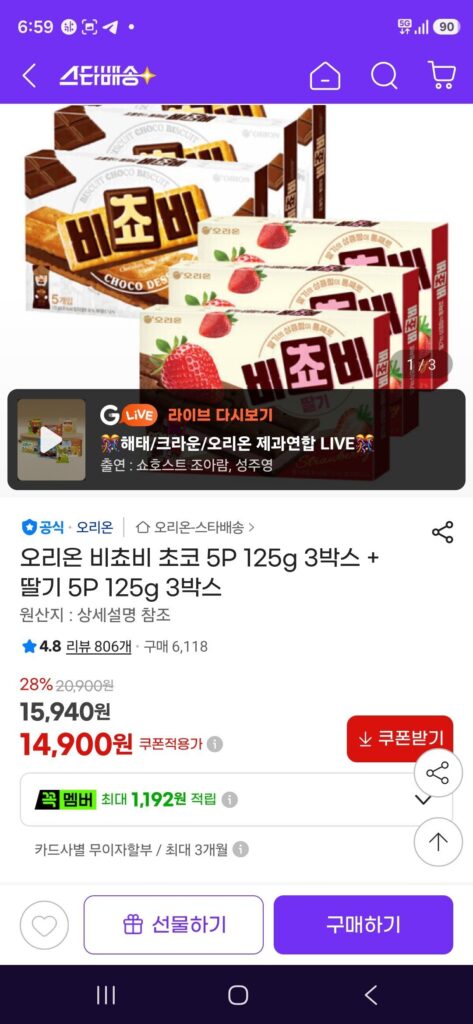The width and height of the screenshot is (473, 1024).
Task: Show info about 쿠폰적용가
Action: pos(214,744)
